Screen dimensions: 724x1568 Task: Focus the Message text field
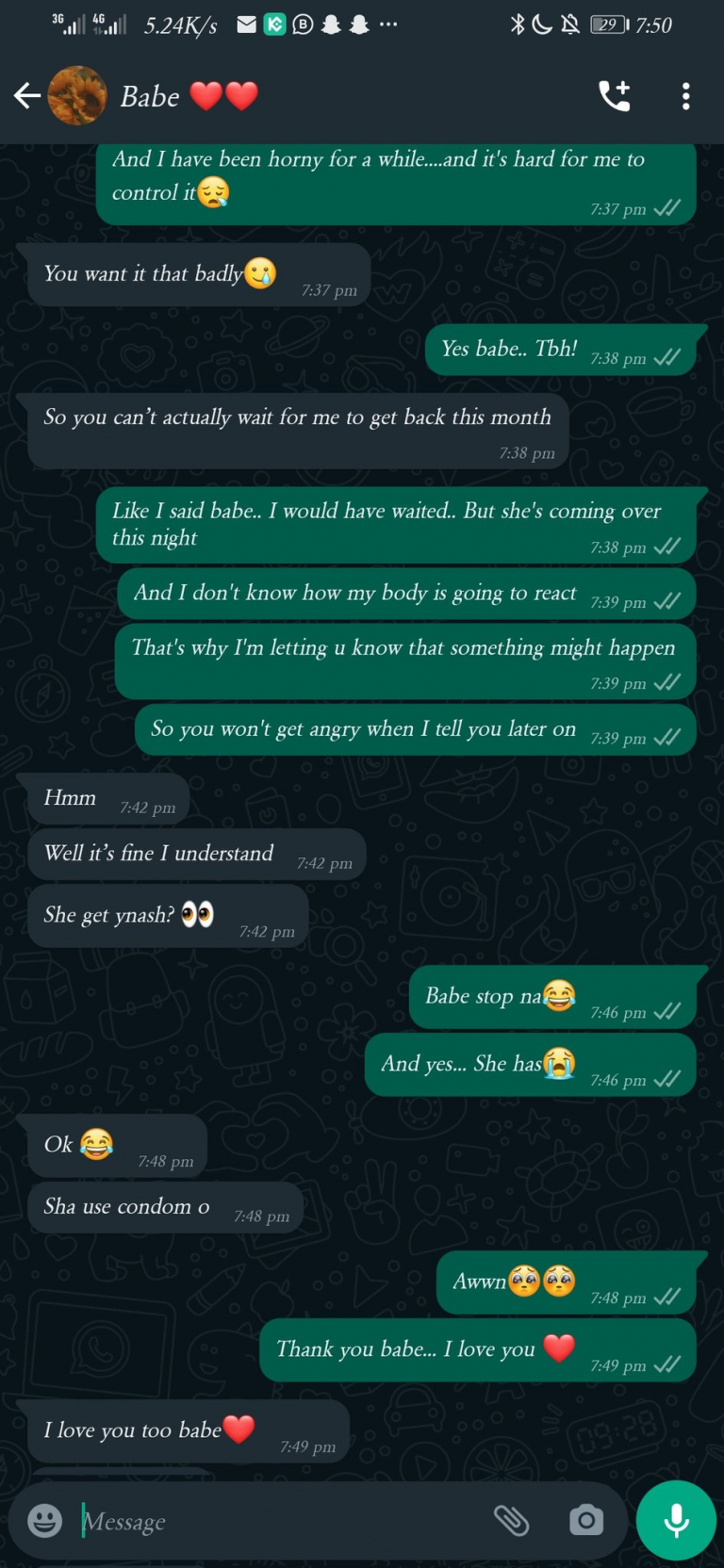click(x=283, y=1520)
